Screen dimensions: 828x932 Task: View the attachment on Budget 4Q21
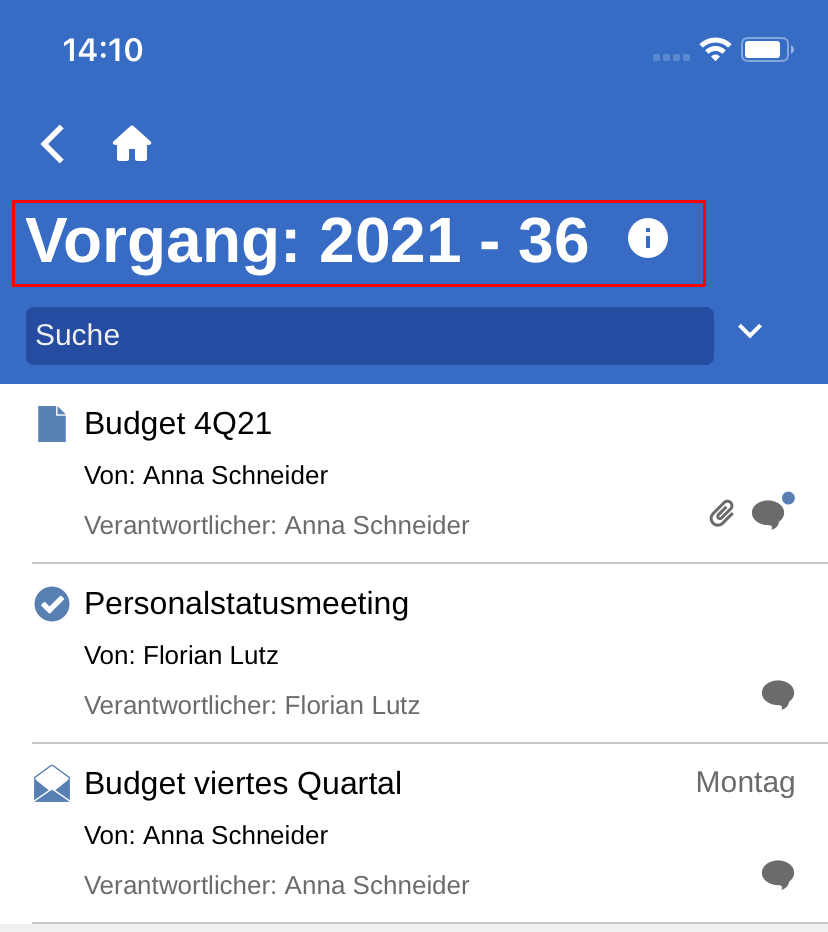pos(722,514)
